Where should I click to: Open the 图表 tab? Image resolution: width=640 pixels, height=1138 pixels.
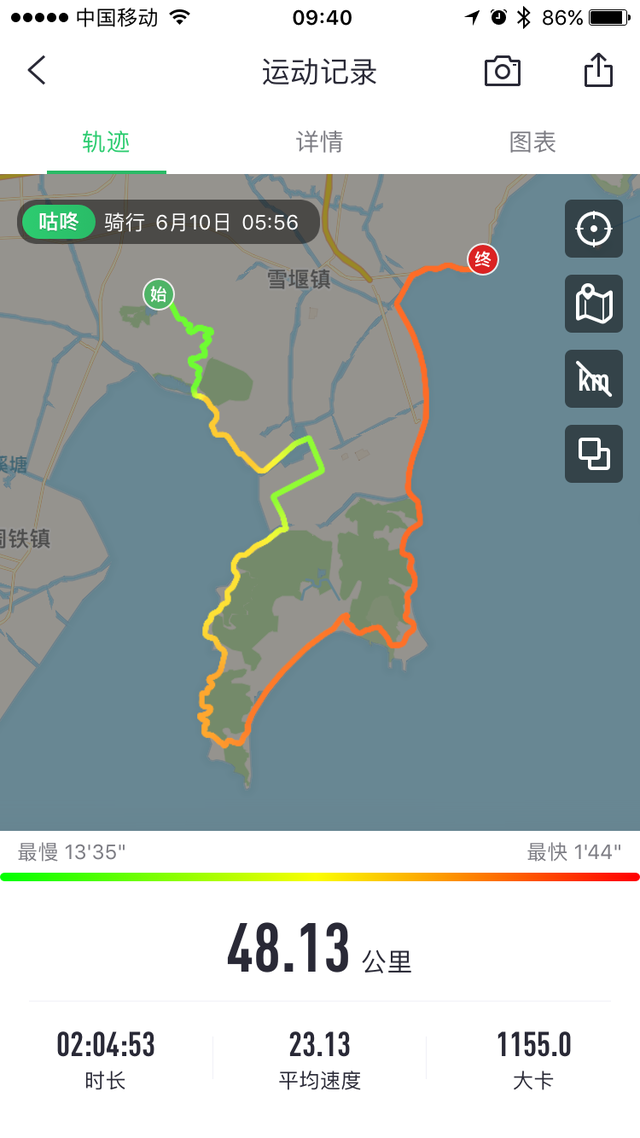point(532,142)
